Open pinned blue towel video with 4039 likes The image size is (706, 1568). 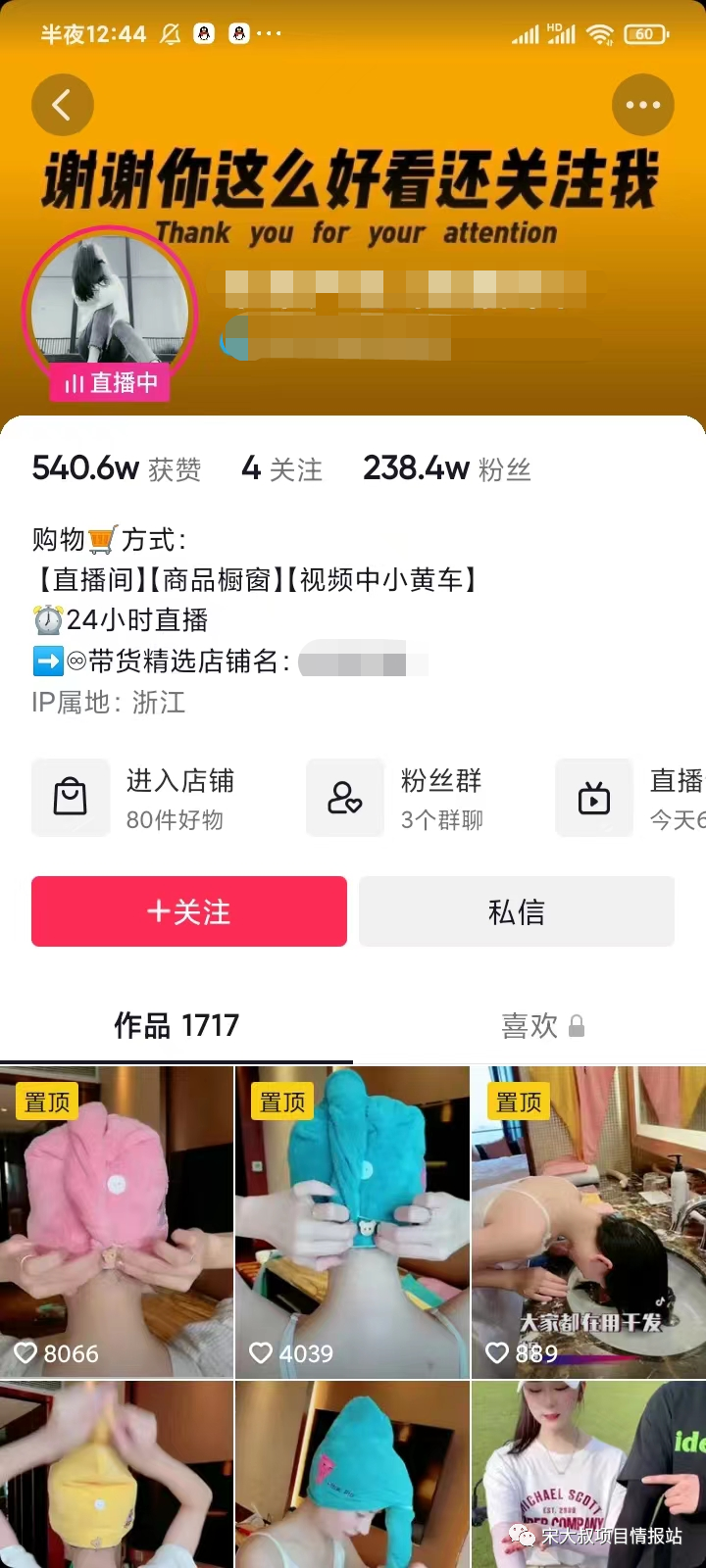[x=352, y=1222]
